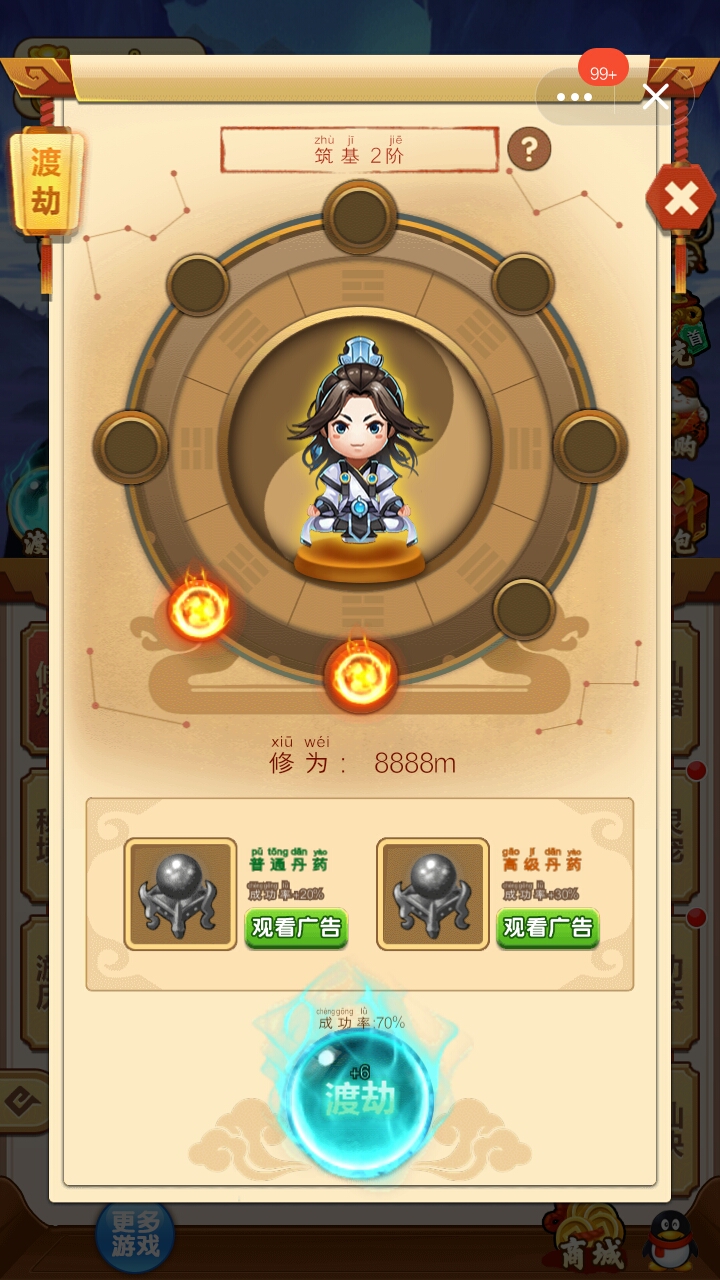Watch ad for 高级丹药 pill
Image resolution: width=720 pixels, height=1280 pixels.
click(x=548, y=927)
